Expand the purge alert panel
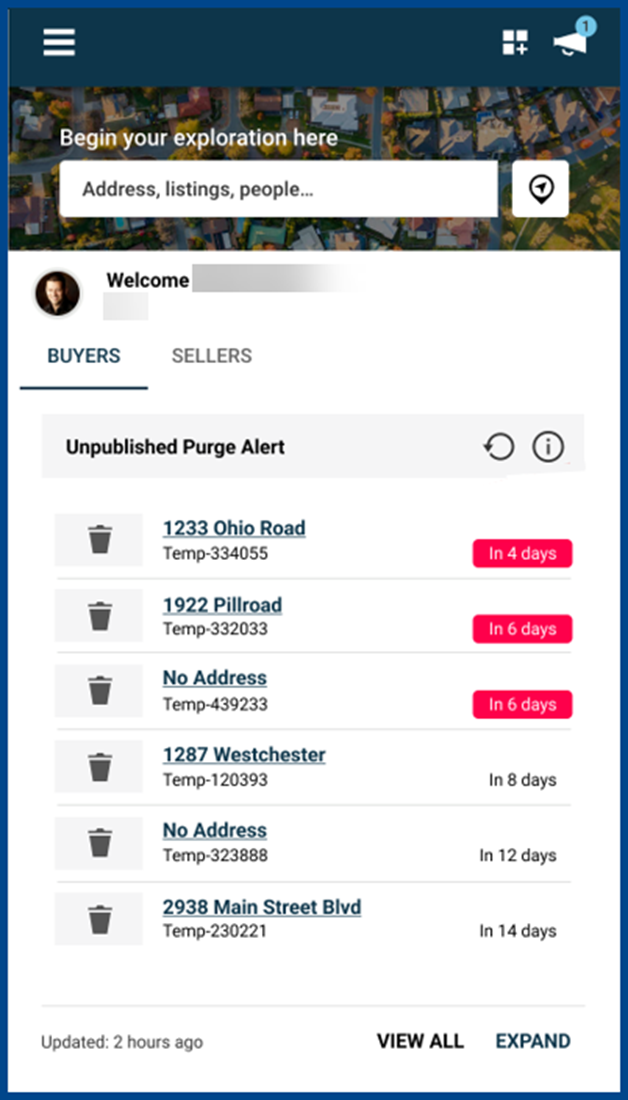 pos(533,1041)
